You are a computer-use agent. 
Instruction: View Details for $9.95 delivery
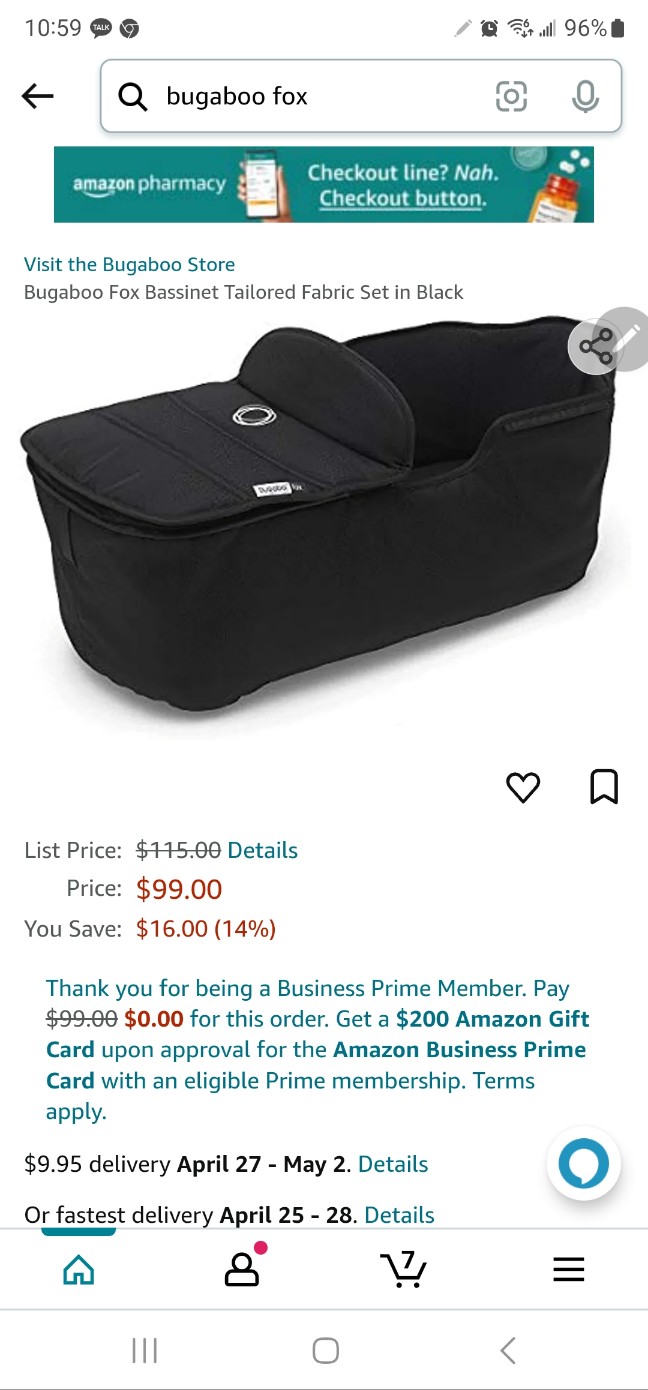coord(393,1164)
